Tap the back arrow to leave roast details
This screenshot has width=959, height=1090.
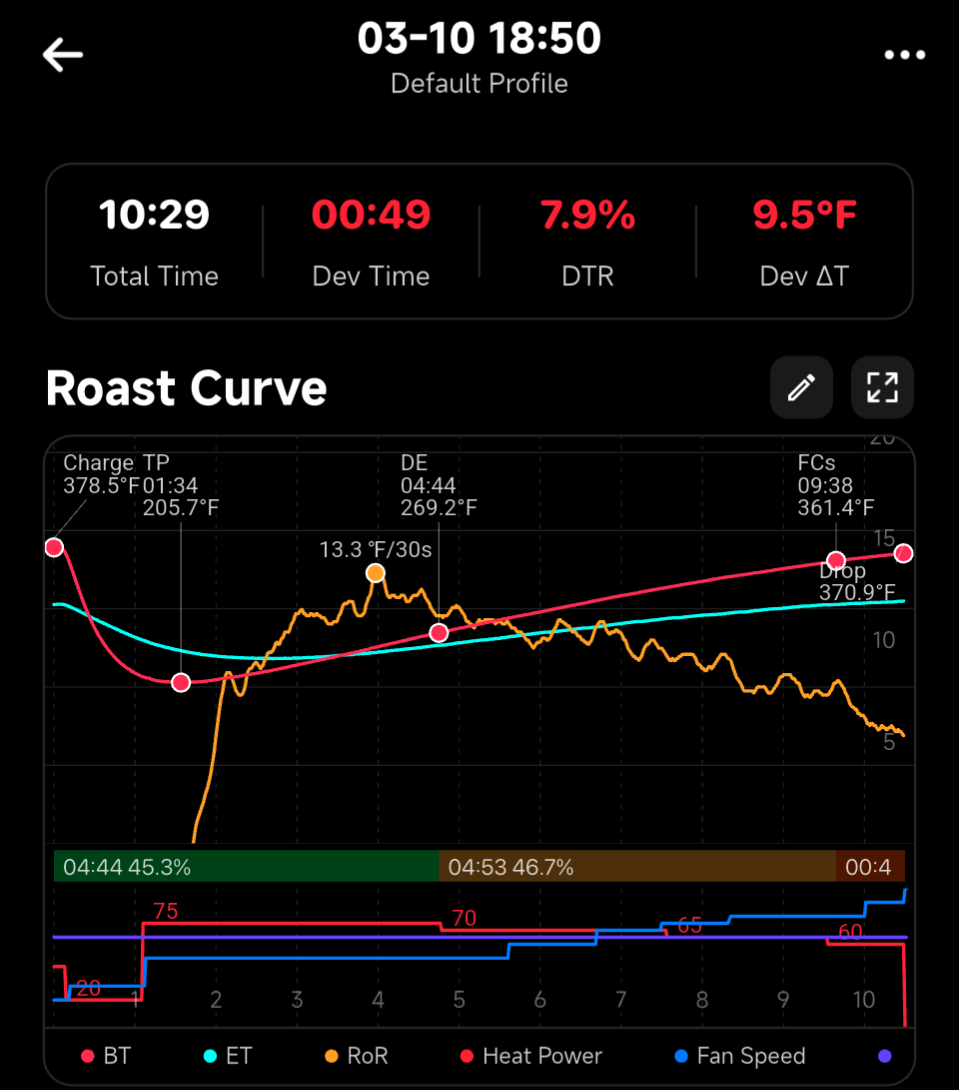point(62,54)
